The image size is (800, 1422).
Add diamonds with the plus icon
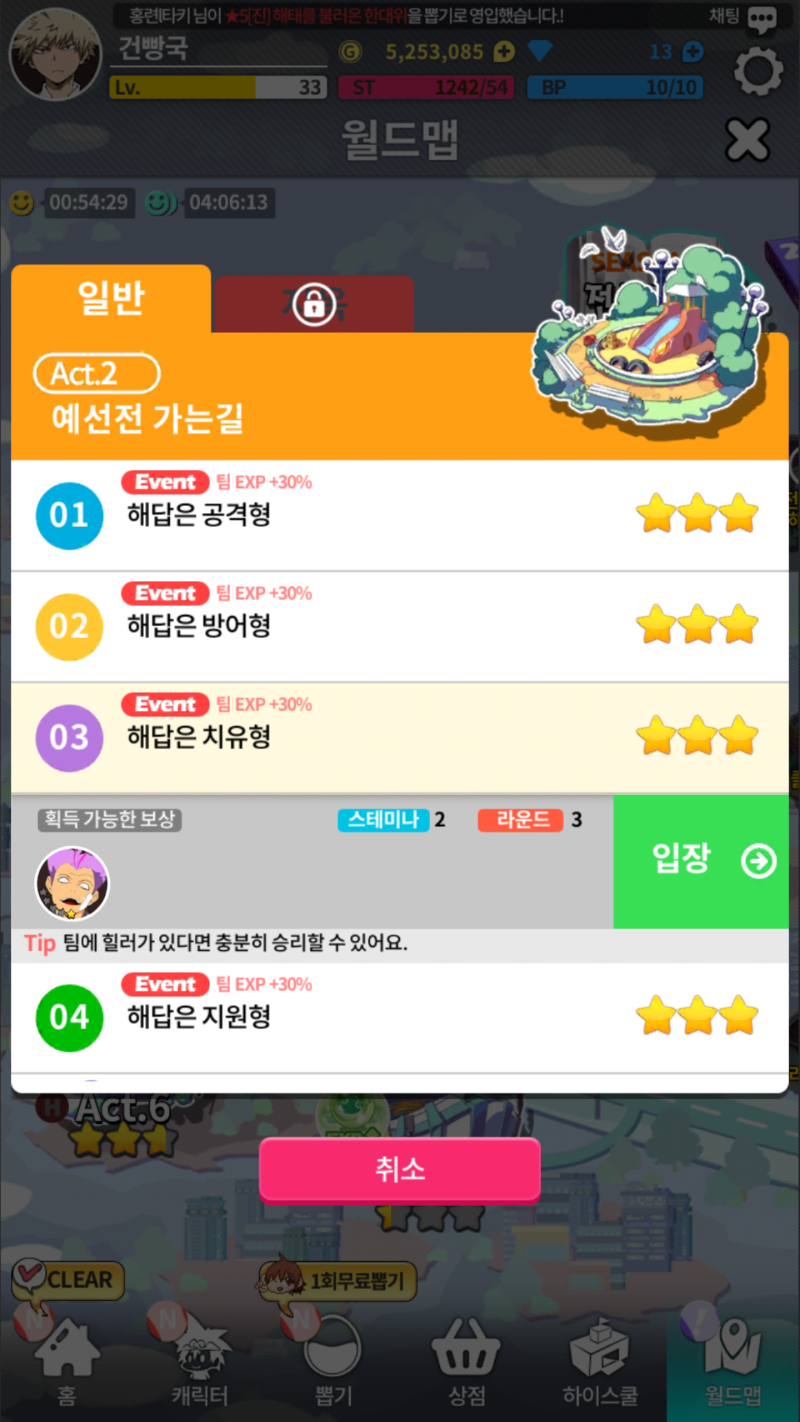691,52
